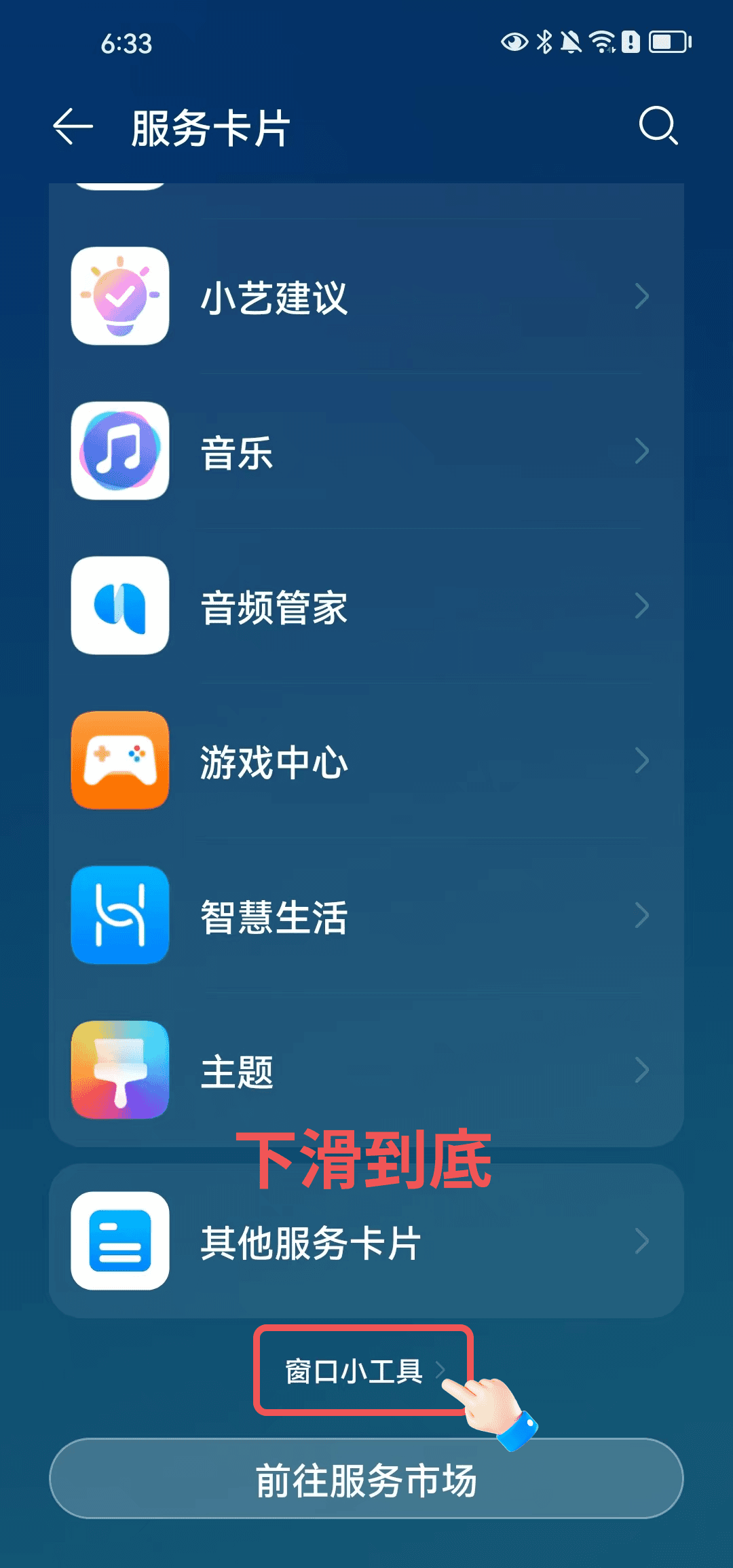
Task: Open the search icon
Action: pos(658,126)
